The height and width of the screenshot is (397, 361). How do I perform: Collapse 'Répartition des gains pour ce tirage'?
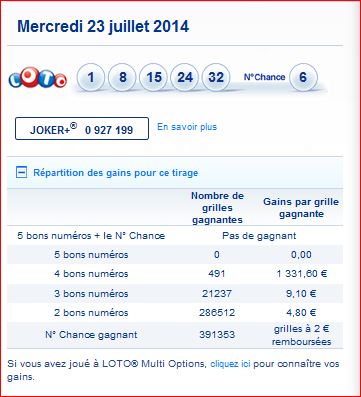click(22, 173)
